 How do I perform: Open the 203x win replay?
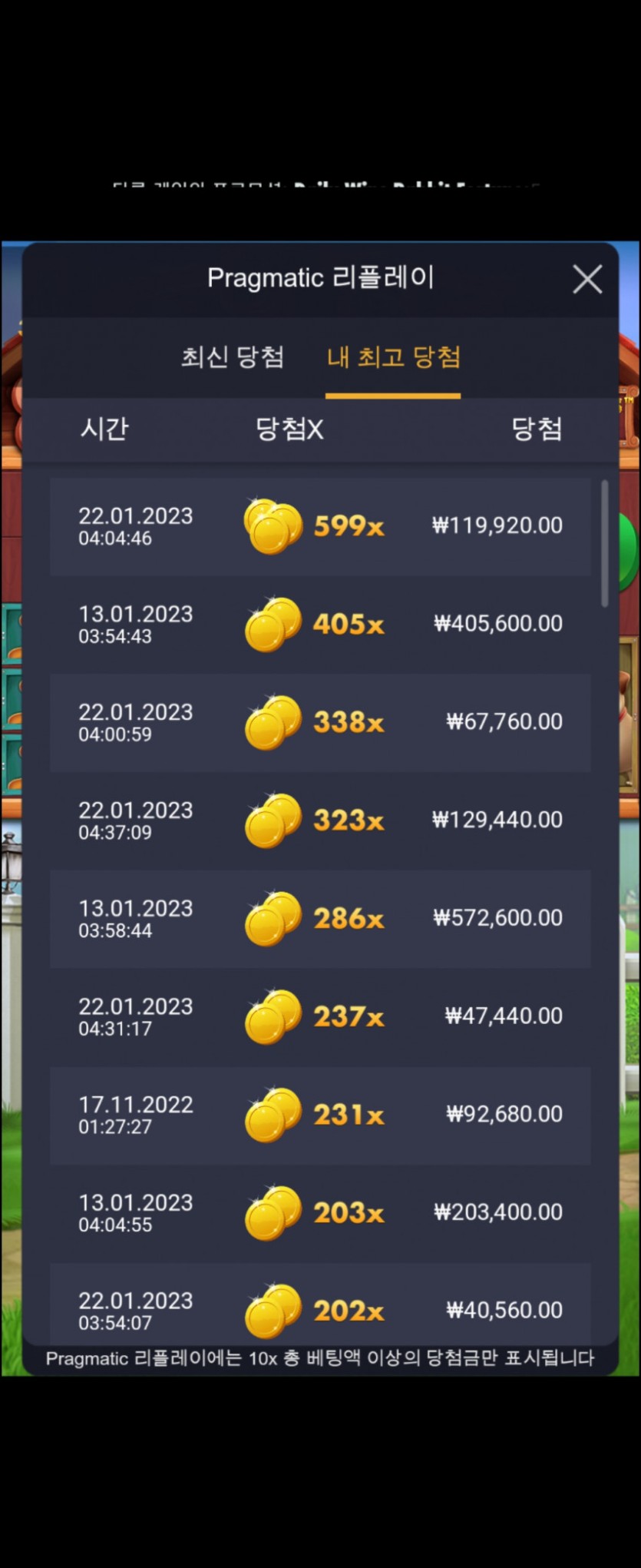point(320,1213)
